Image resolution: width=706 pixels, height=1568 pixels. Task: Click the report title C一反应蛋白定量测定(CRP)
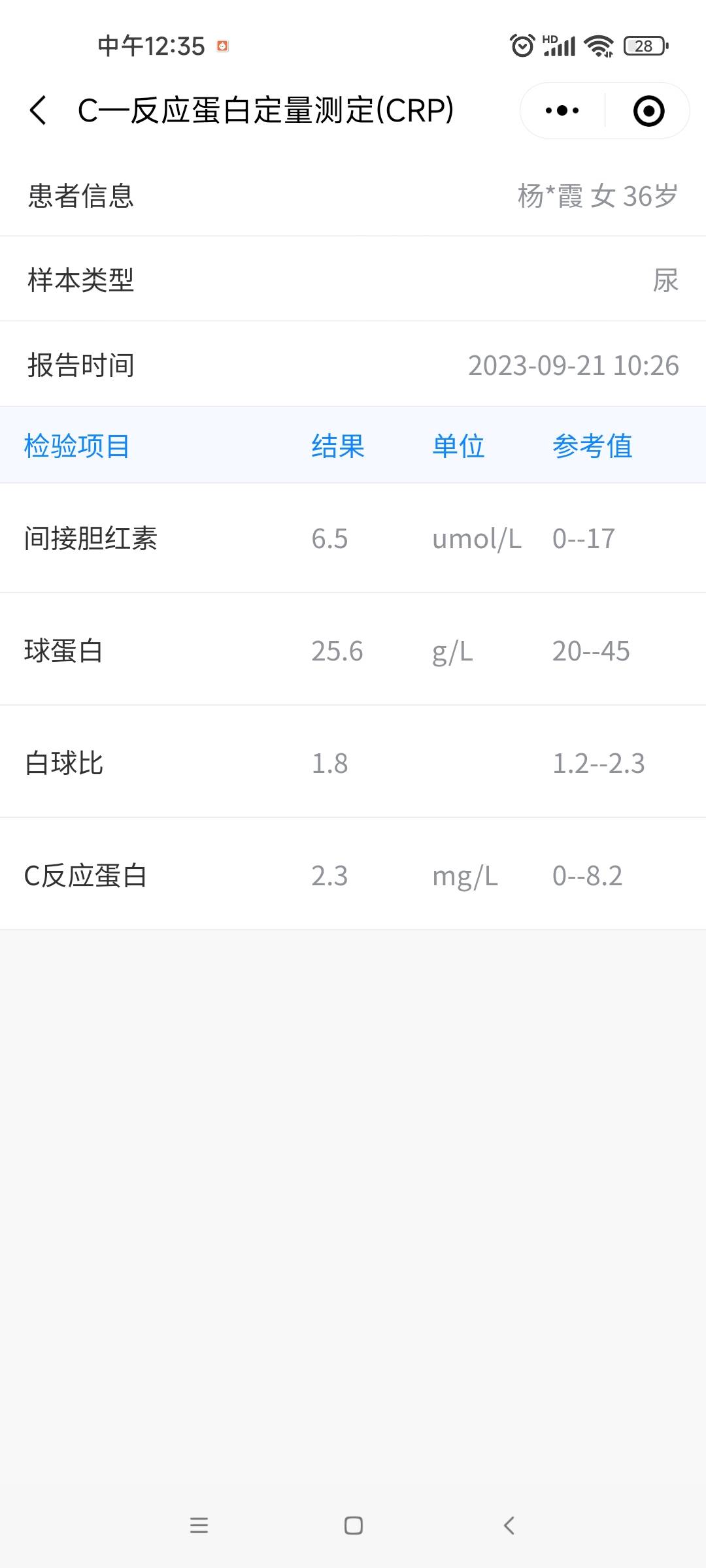265,110
